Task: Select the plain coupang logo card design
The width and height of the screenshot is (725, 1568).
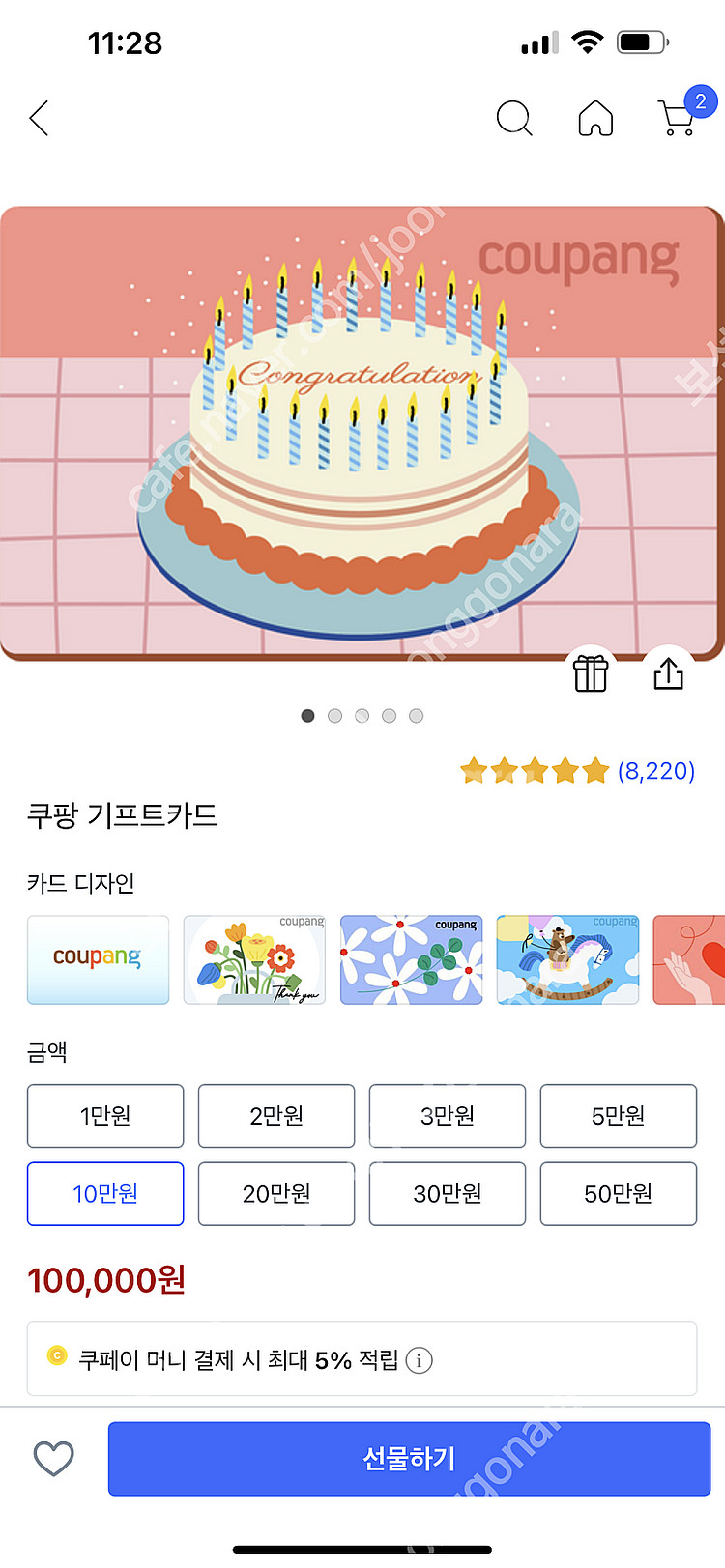Action: pos(98,959)
